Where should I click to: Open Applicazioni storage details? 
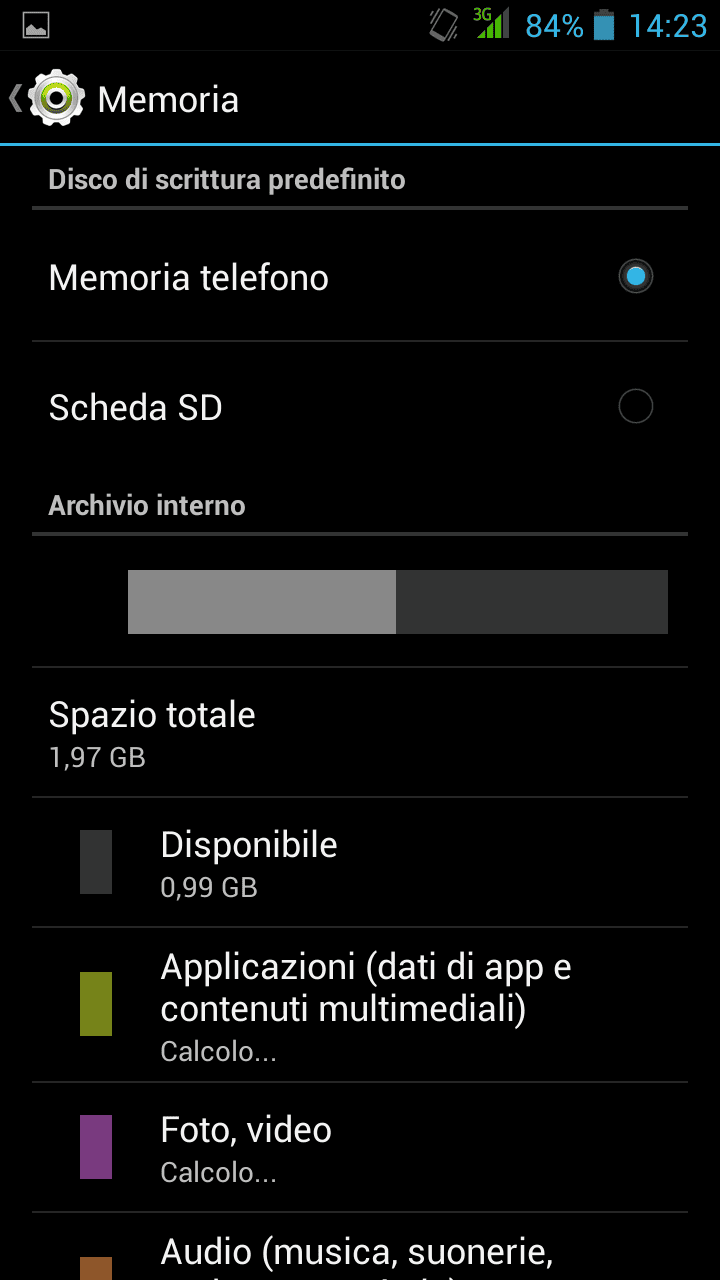(x=360, y=1005)
